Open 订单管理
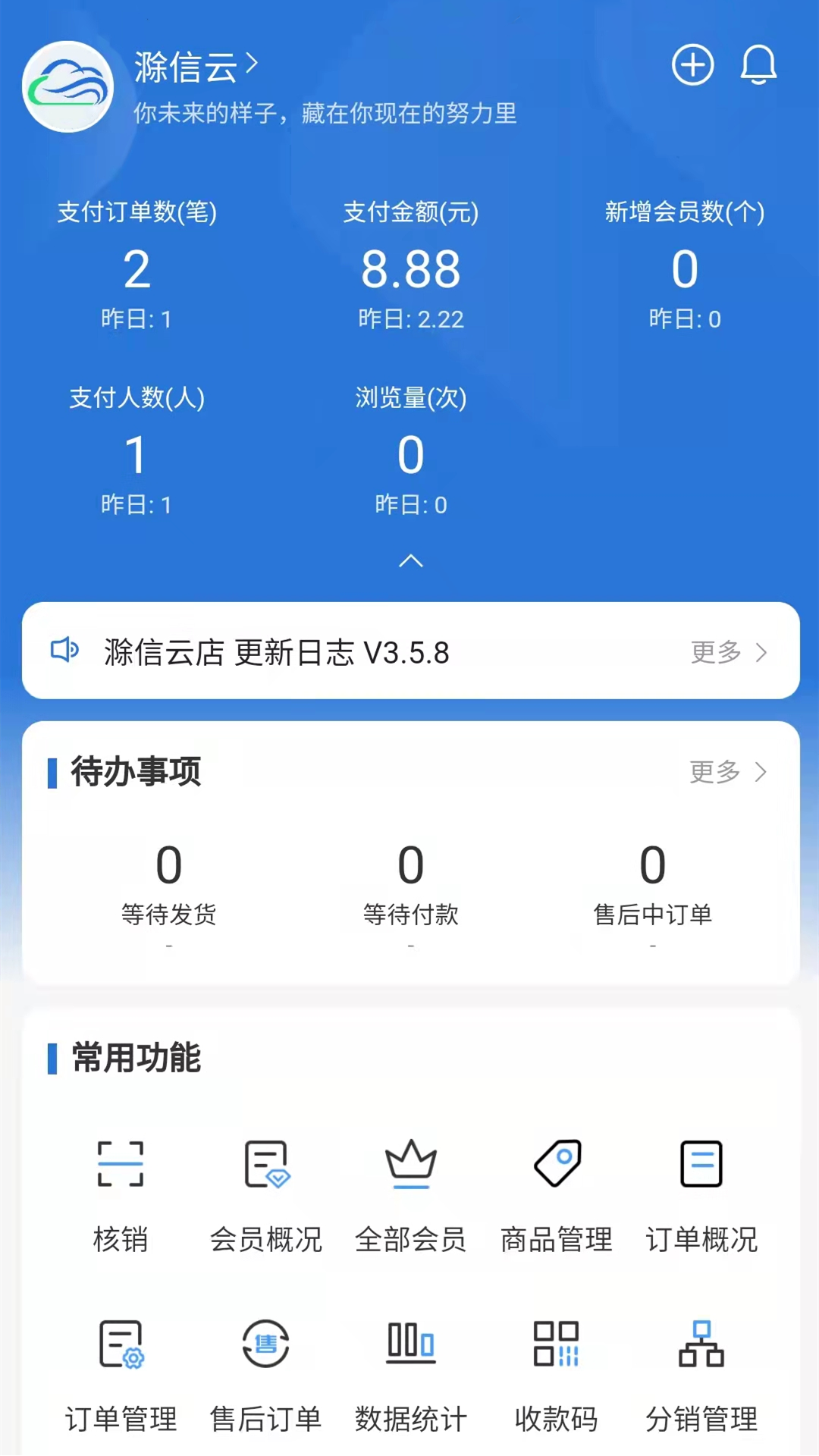 [121, 1374]
